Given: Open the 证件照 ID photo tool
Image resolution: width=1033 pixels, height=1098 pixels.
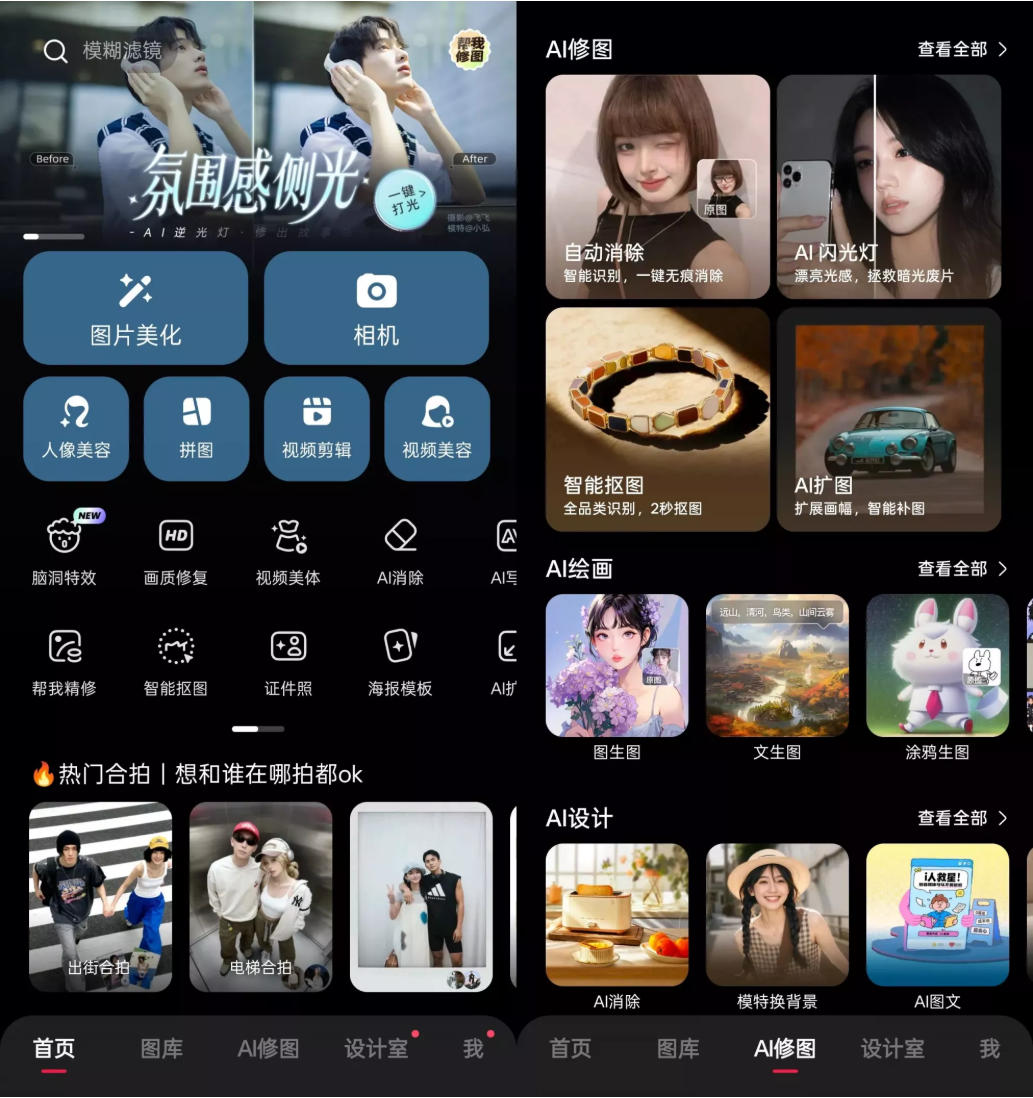Looking at the screenshot, I should click(x=286, y=660).
